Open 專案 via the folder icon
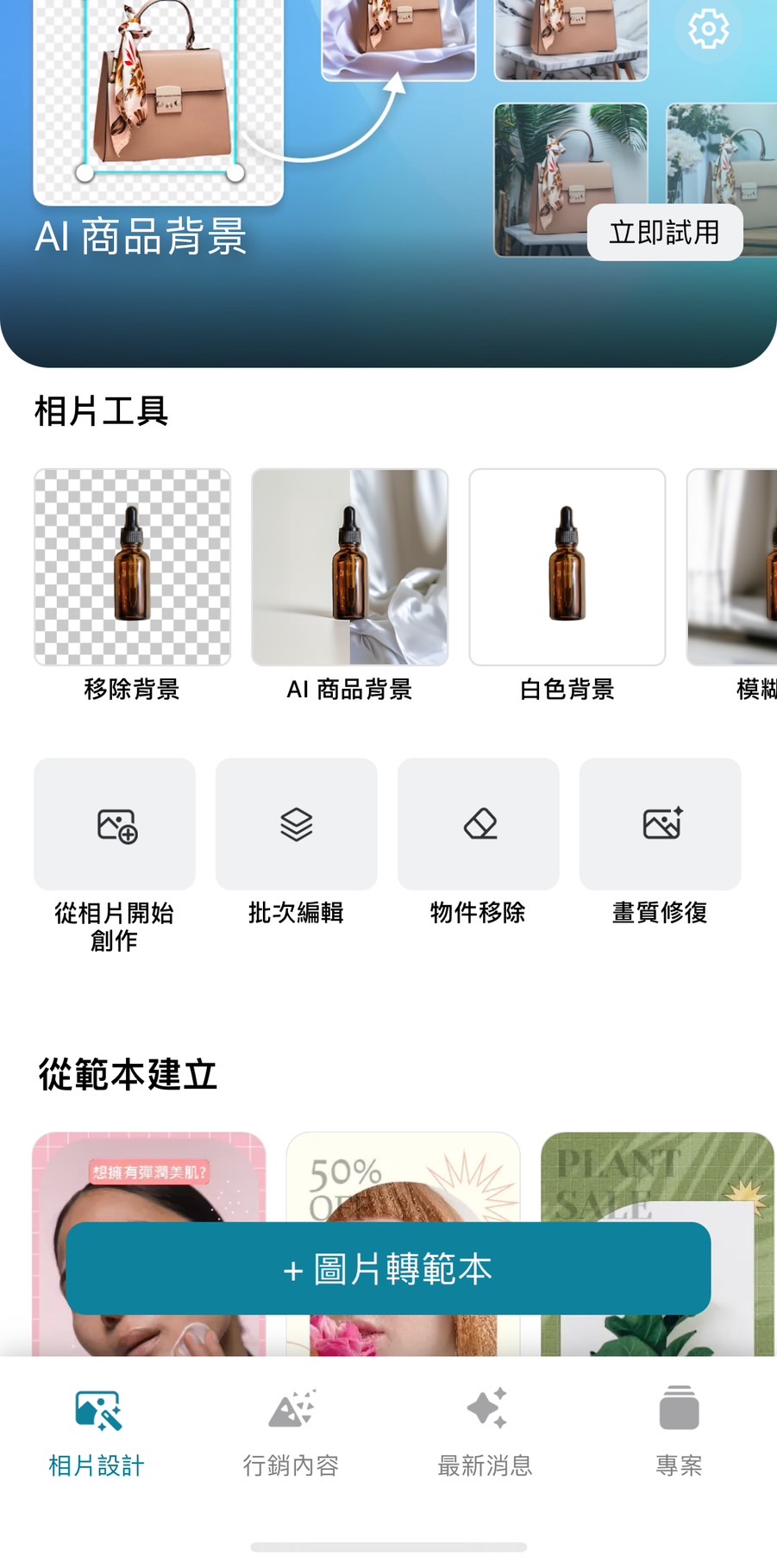 [679, 1405]
